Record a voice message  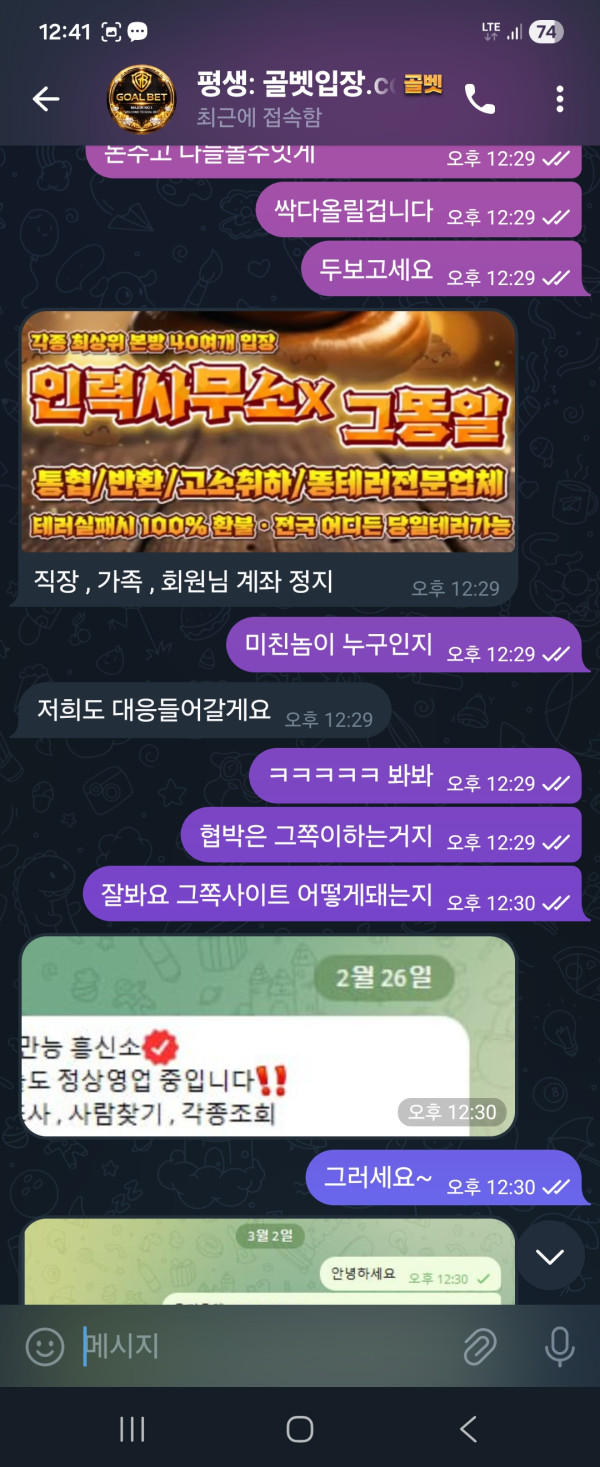point(559,1346)
